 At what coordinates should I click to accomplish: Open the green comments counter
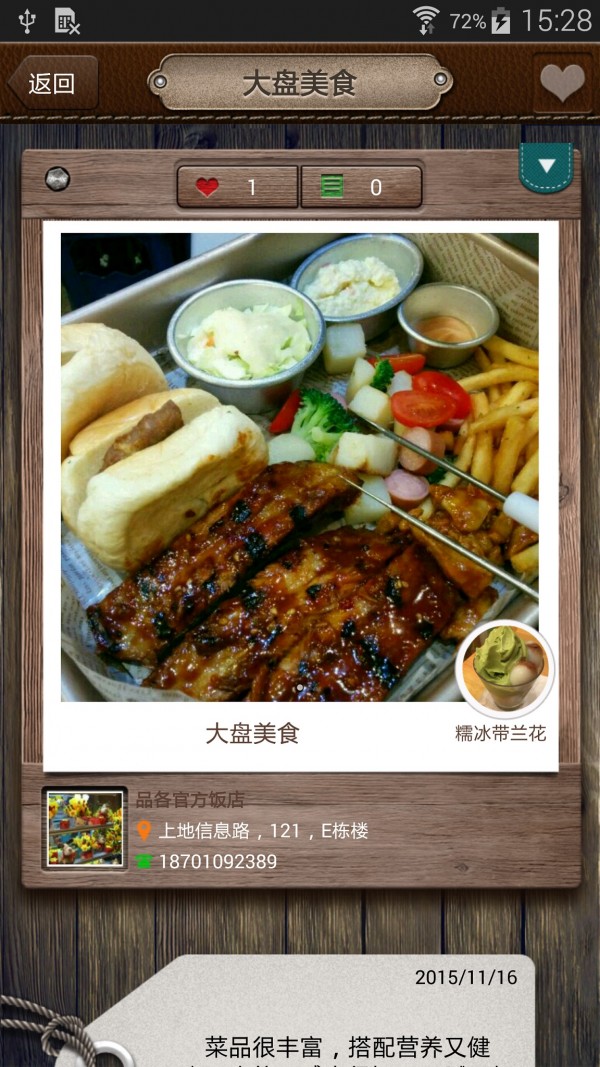[x=361, y=187]
